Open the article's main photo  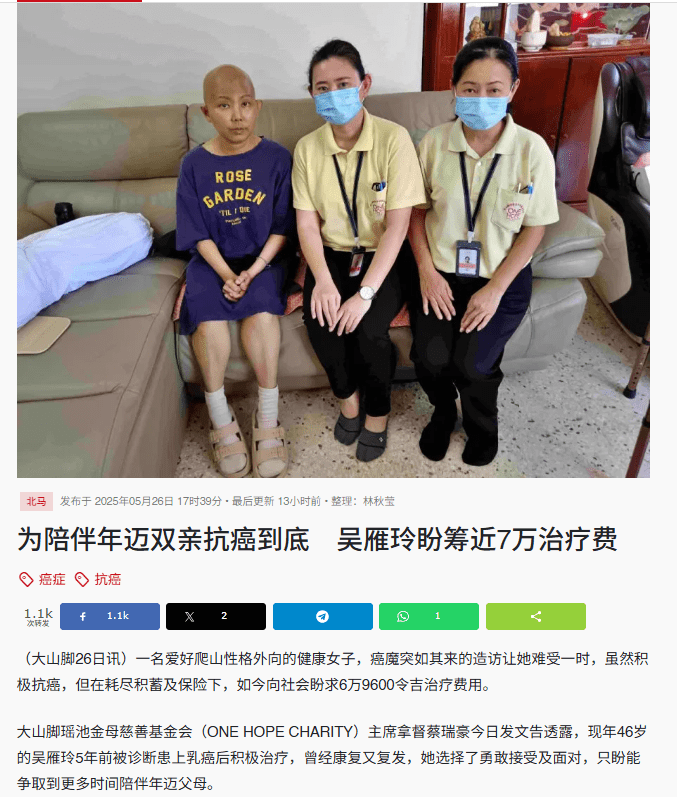[333, 240]
